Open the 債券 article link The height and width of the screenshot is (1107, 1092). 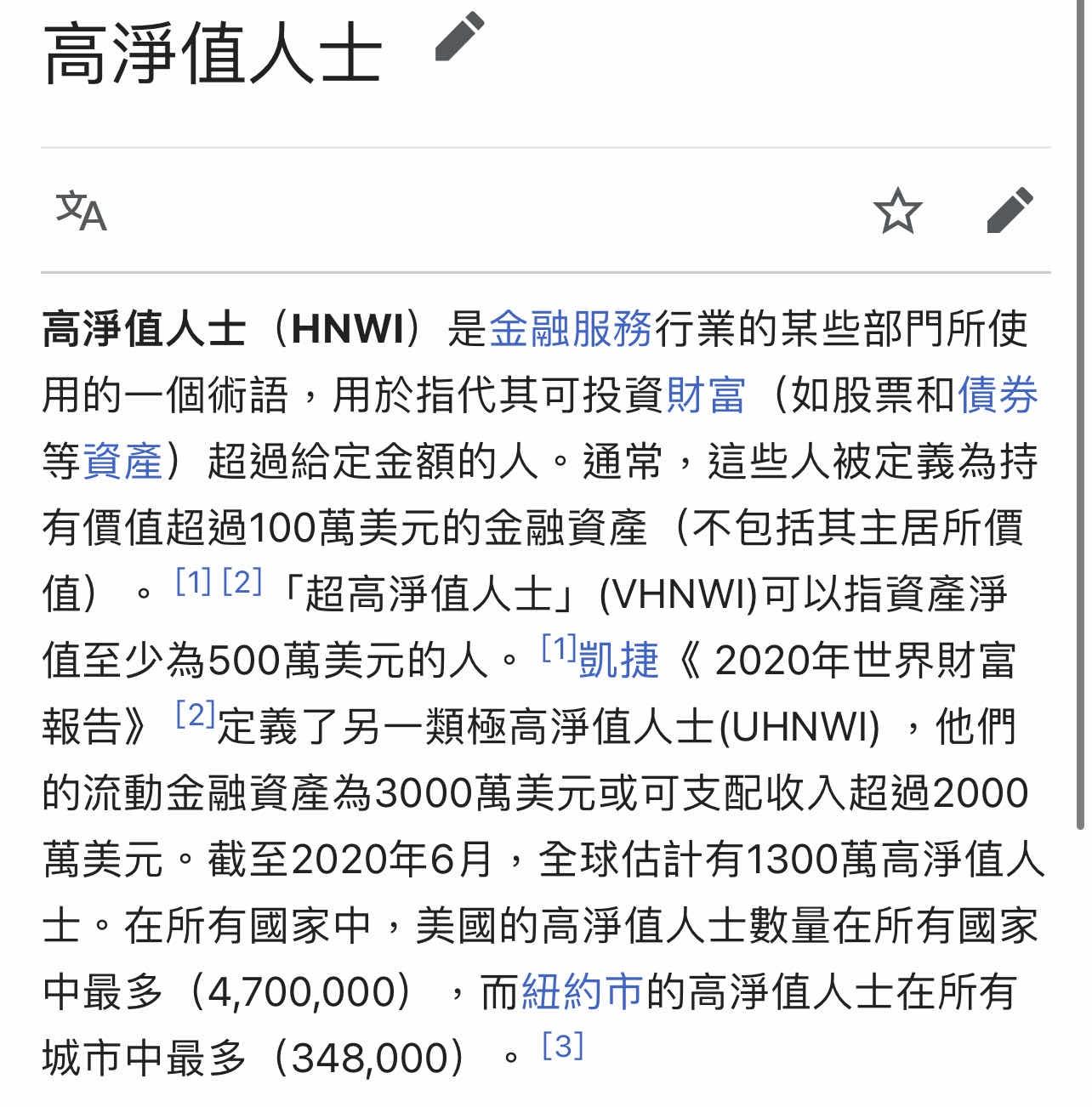tap(998, 396)
